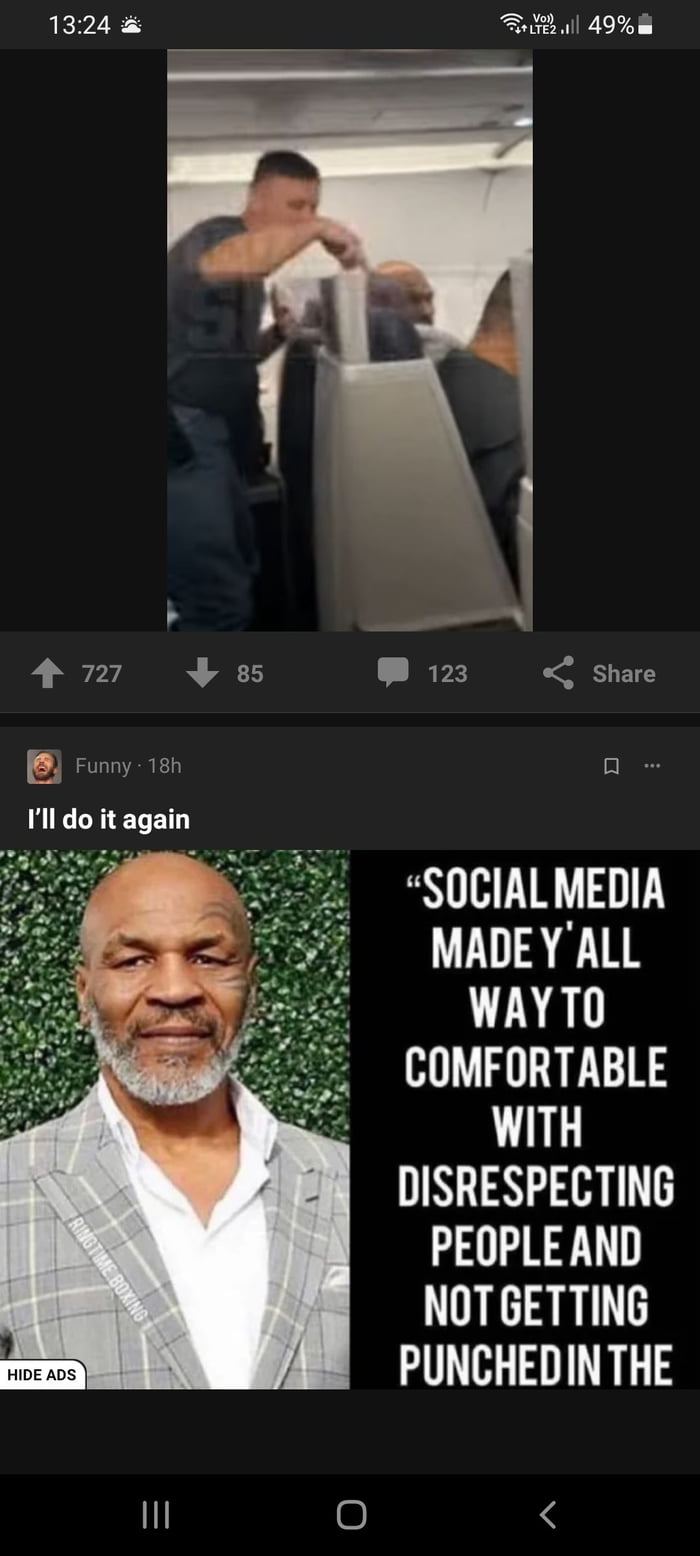
Task: Open the Funny section link
Action: [x=103, y=766]
